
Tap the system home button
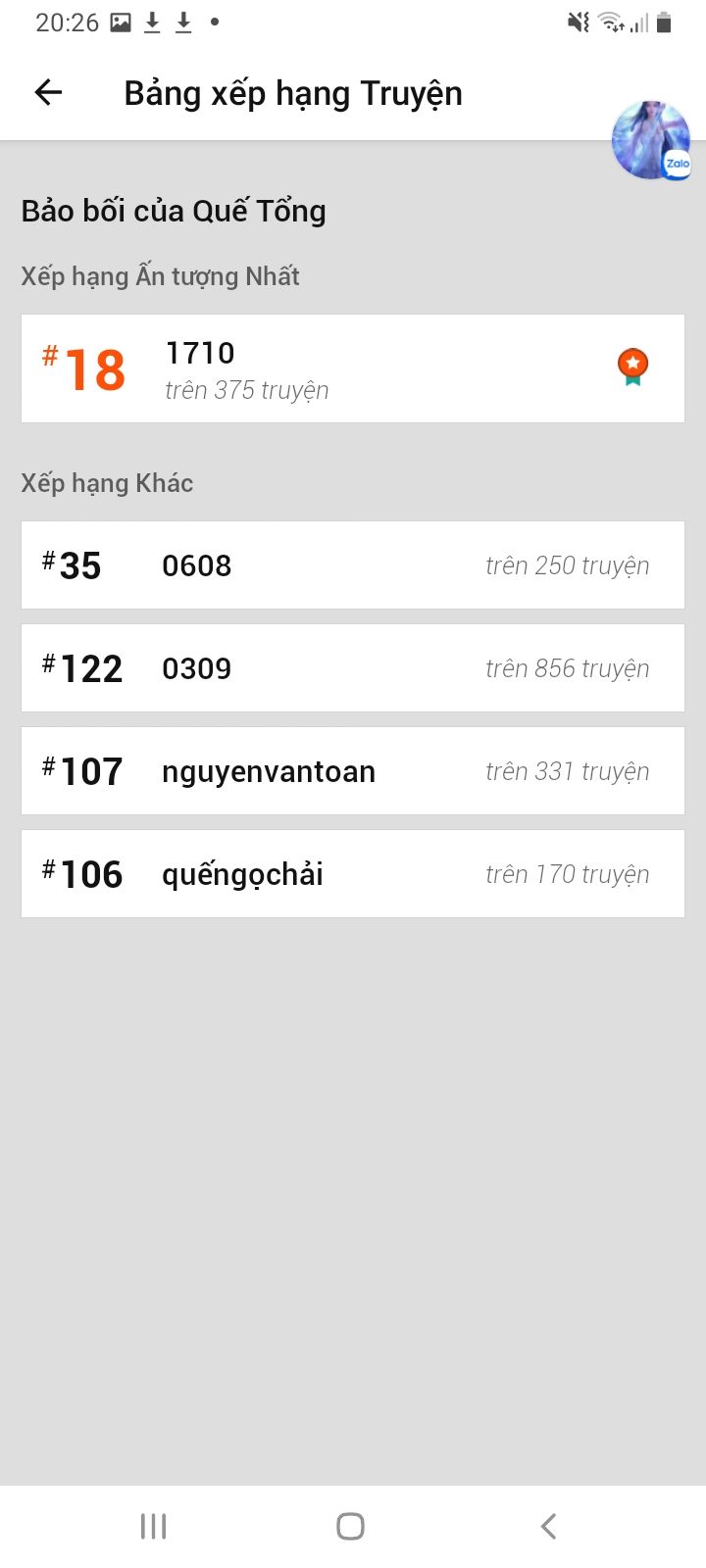coord(351,1526)
